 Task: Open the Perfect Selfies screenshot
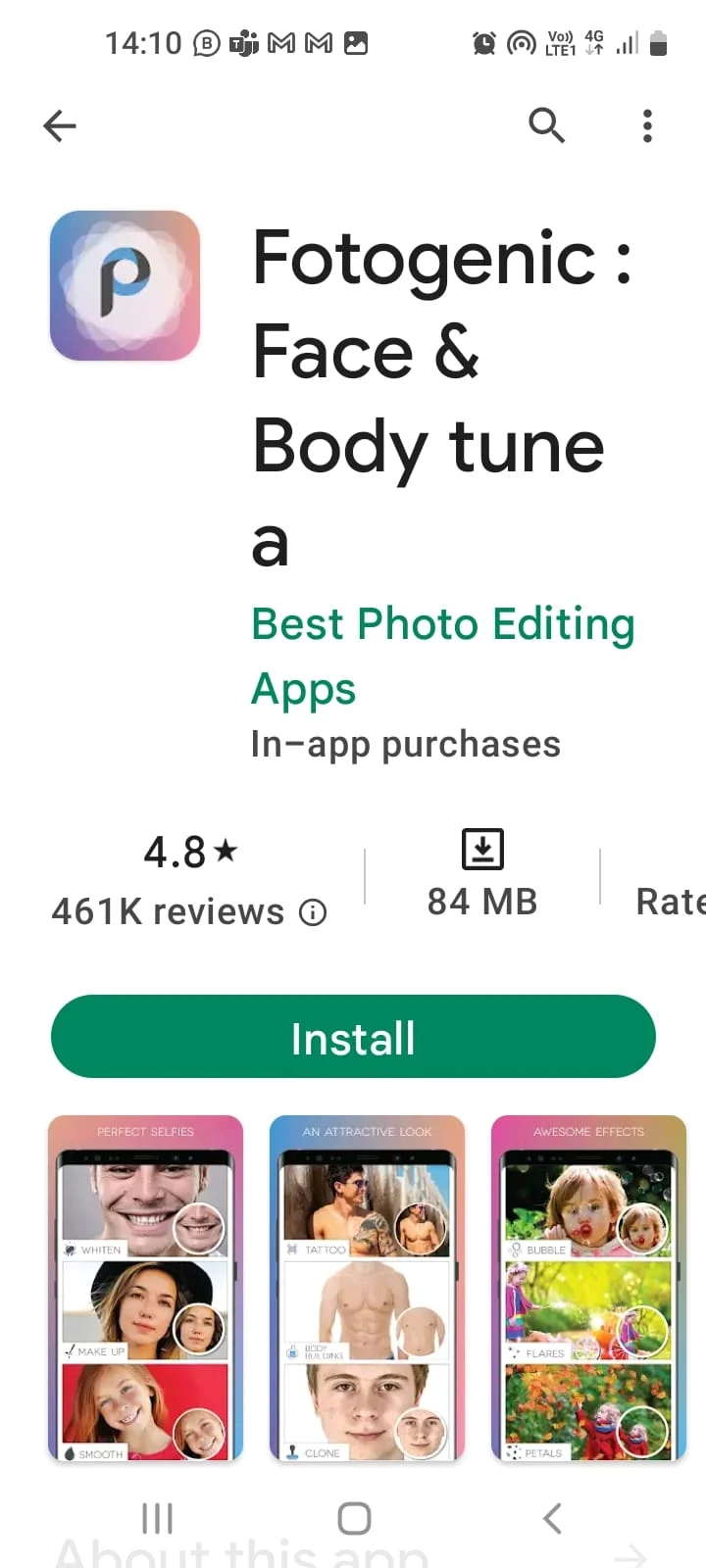pyautogui.click(x=145, y=1288)
